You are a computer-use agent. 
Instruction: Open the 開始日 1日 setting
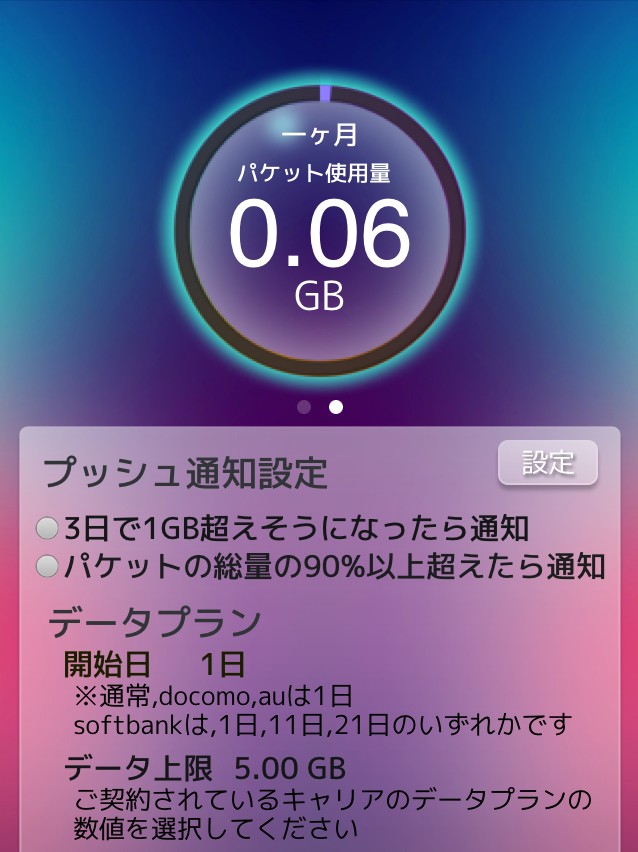[x=155, y=664]
